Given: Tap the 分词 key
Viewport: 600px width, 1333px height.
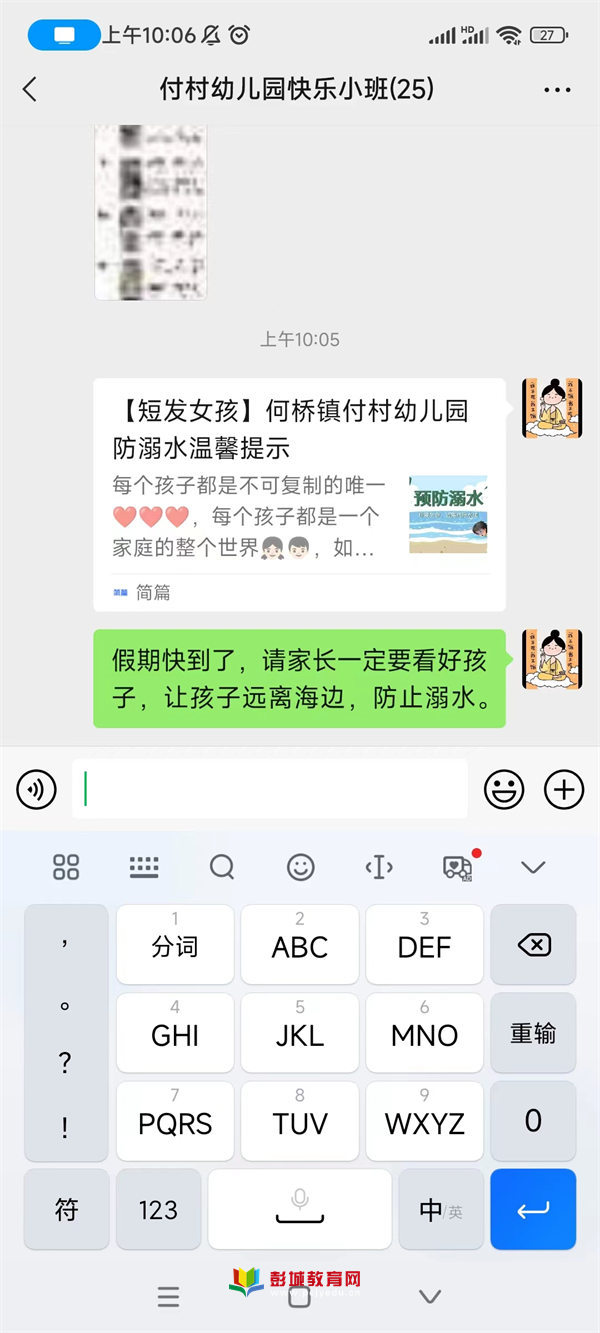Looking at the screenshot, I should tap(175, 945).
